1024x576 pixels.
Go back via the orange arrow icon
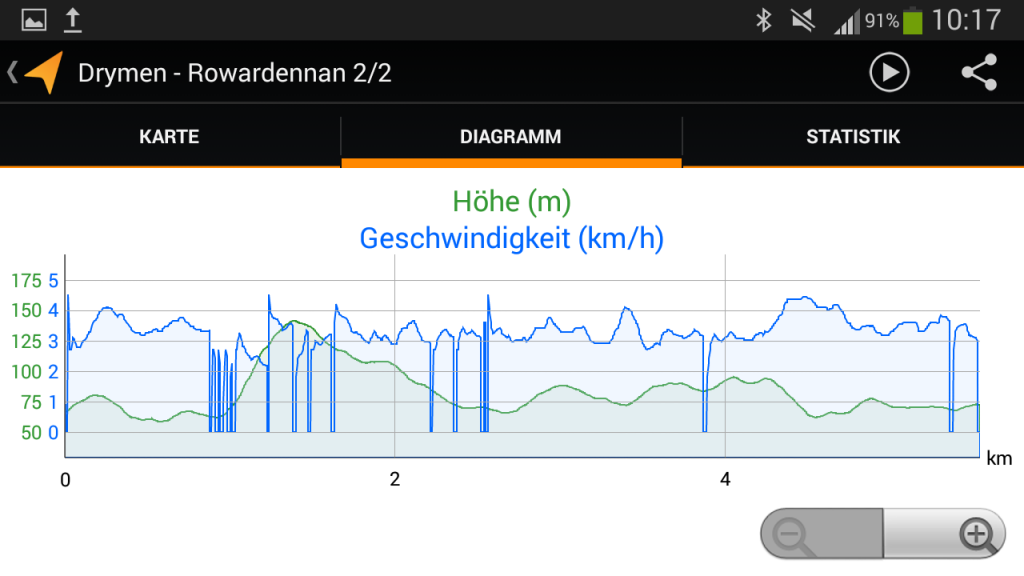(x=40, y=72)
